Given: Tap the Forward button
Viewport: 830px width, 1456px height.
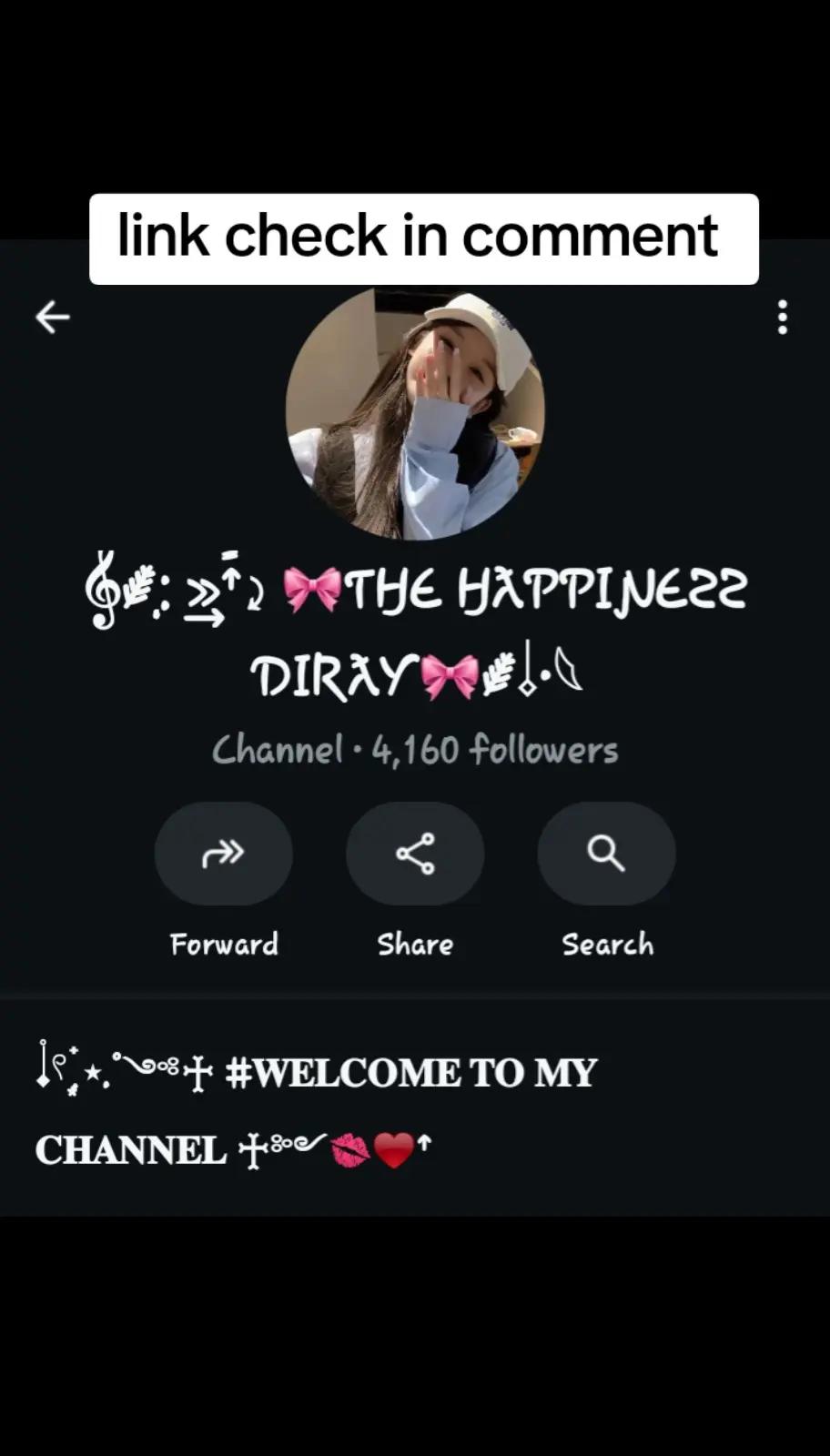Looking at the screenshot, I should point(224,854).
